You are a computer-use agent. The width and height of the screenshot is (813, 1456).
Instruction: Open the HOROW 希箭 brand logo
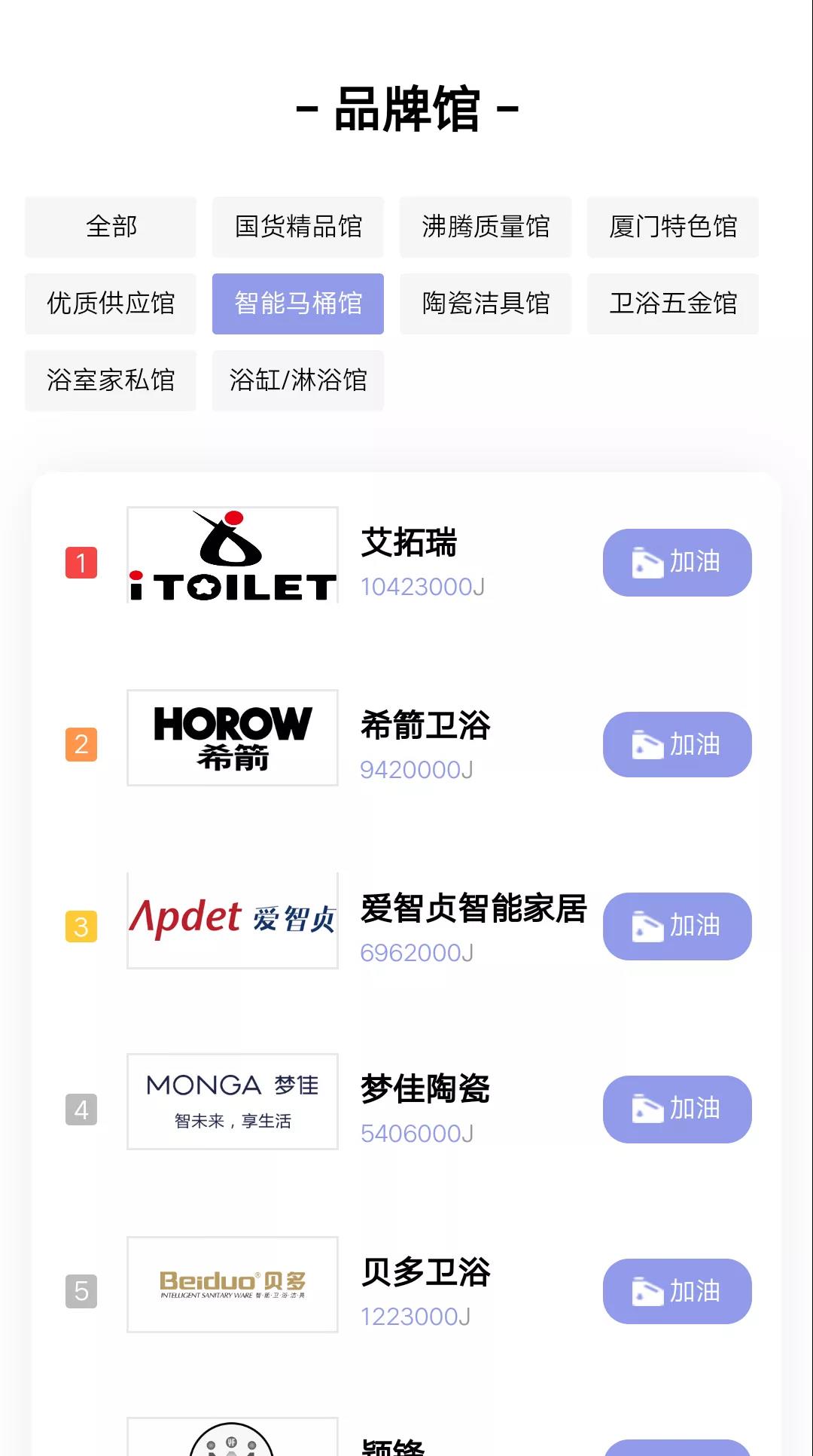(x=233, y=737)
